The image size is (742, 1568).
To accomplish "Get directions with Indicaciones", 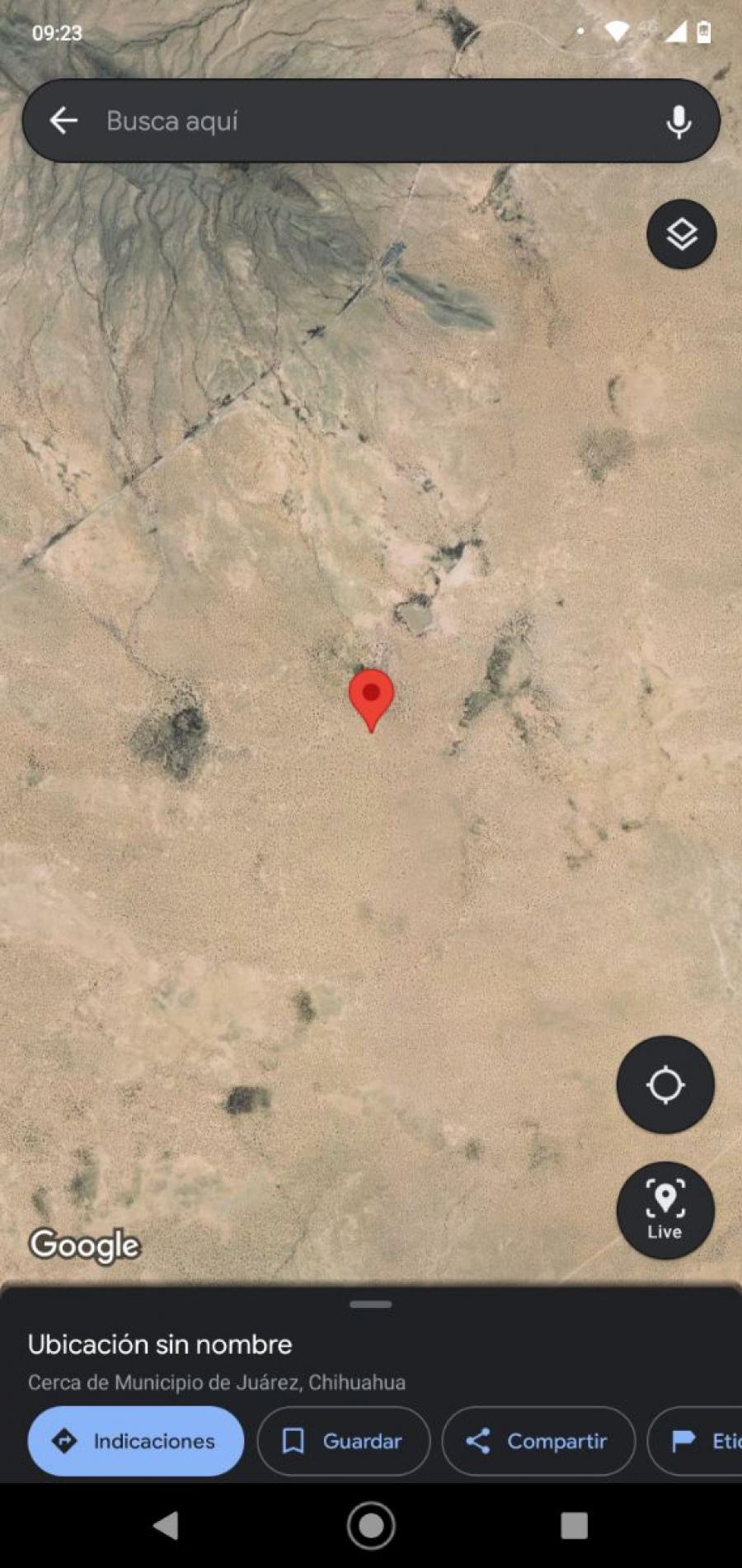I will pos(136,1441).
